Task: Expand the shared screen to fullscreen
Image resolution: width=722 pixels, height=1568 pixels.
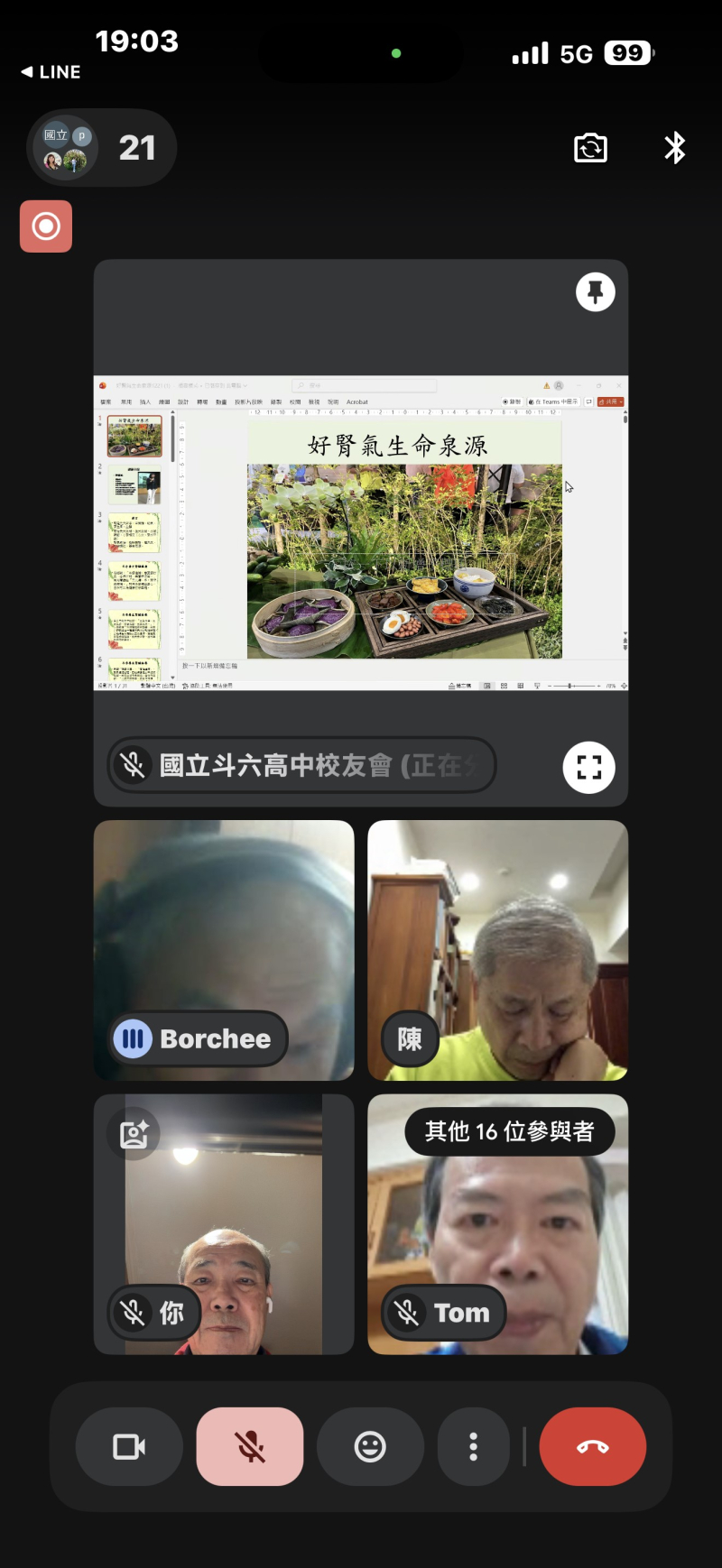Action: [x=588, y=768]
